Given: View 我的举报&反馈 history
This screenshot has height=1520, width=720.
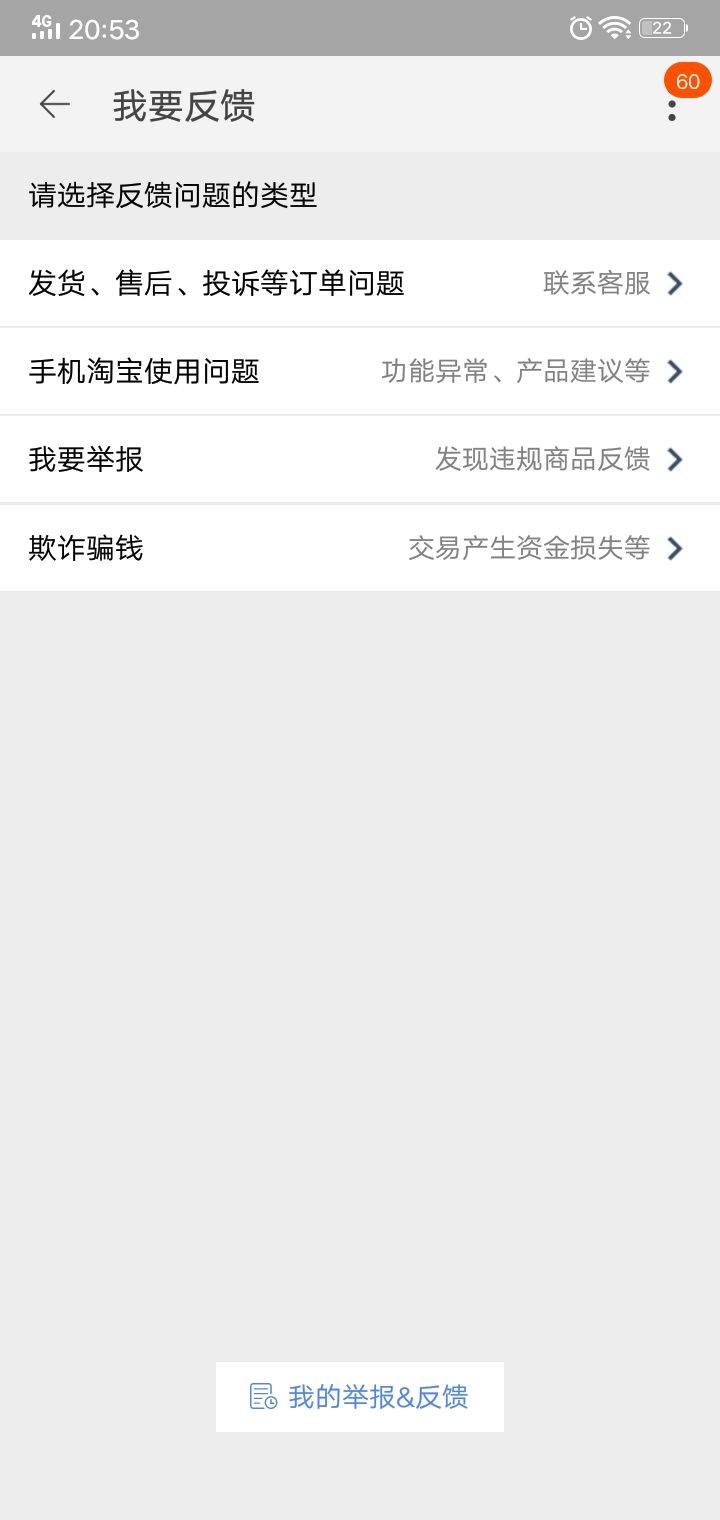Looking at the screenshot, I should tap(360, 1396).
